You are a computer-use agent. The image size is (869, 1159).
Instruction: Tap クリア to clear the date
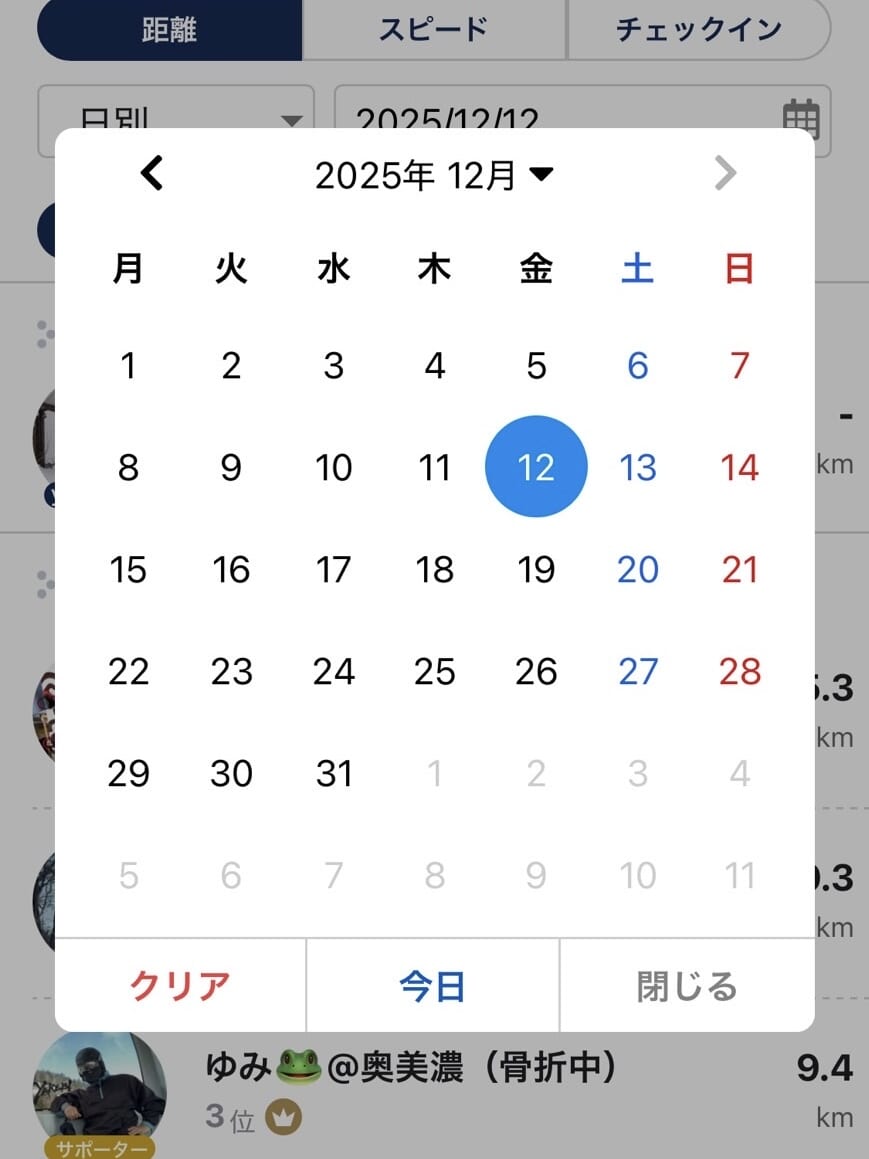click(x=180, y=986)
